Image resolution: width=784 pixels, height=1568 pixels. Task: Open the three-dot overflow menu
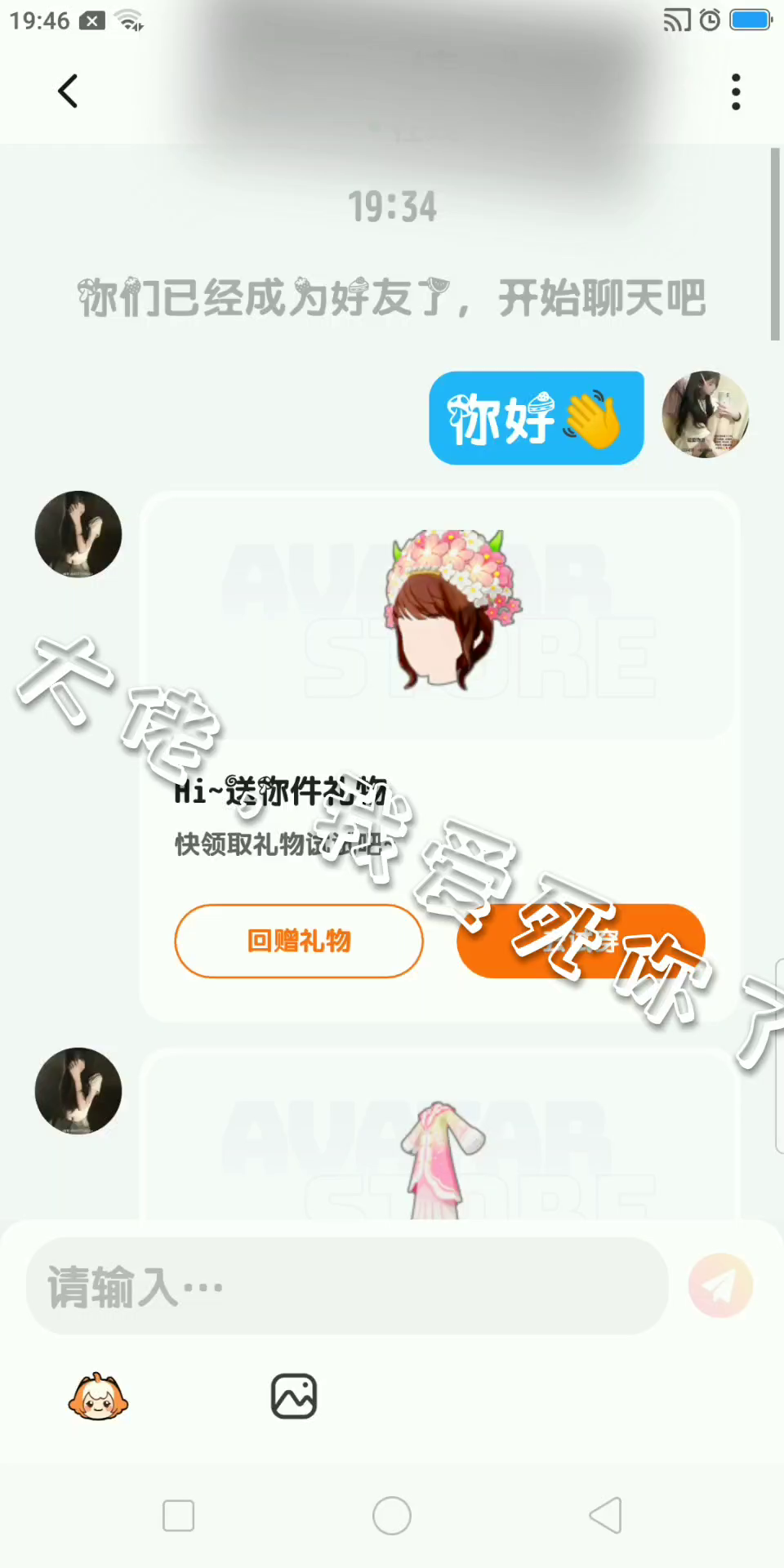(736, 91)
